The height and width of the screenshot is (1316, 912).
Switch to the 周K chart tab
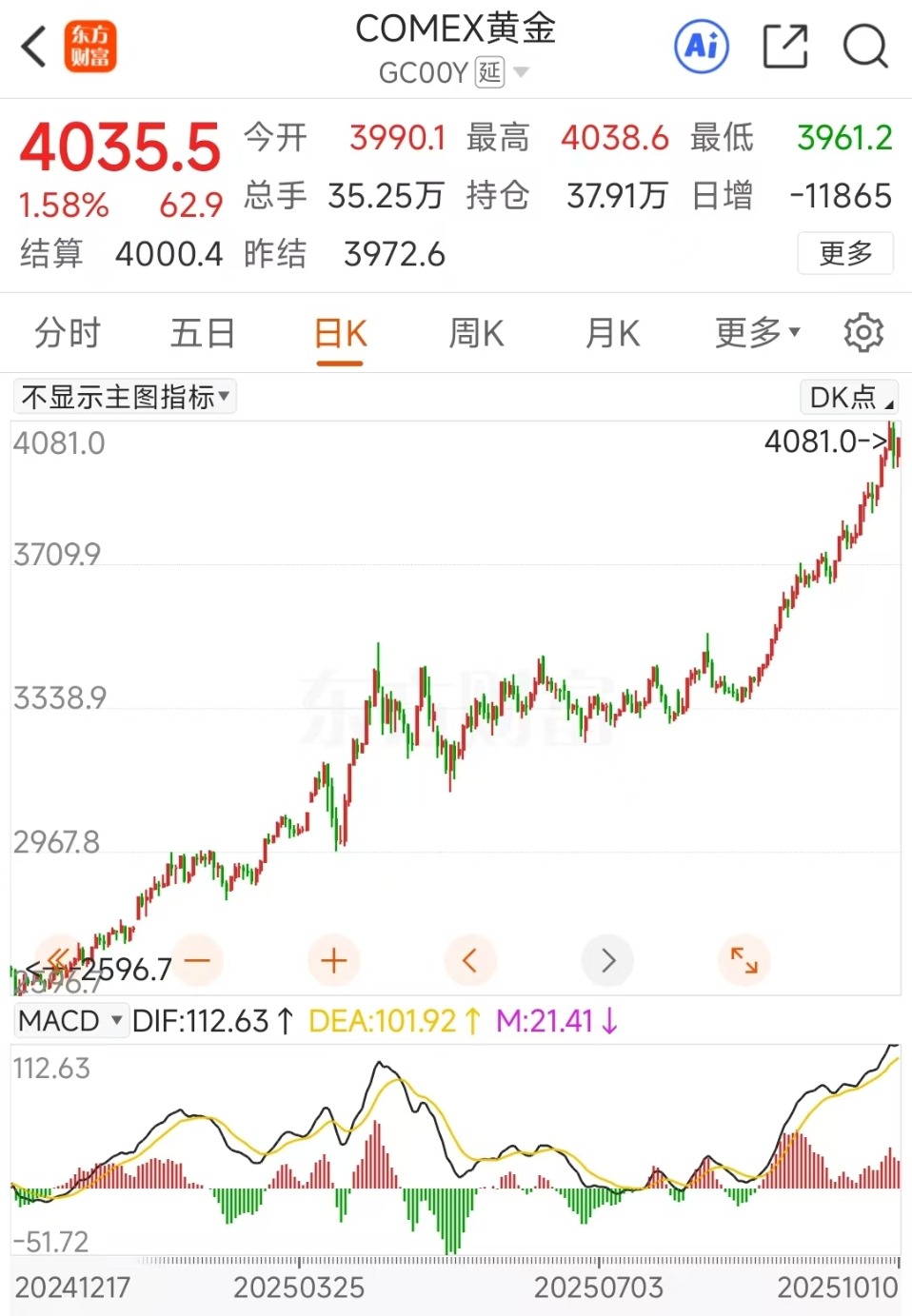coord(476,334)
